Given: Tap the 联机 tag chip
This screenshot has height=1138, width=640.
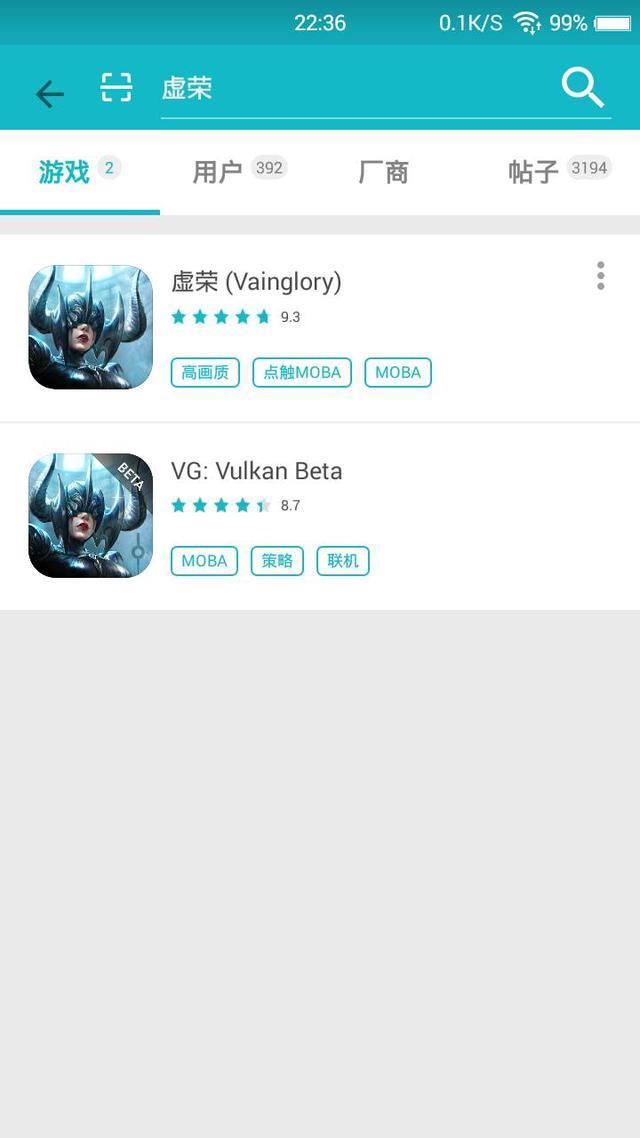Looking at the screenshot, I should click(343, 561).
